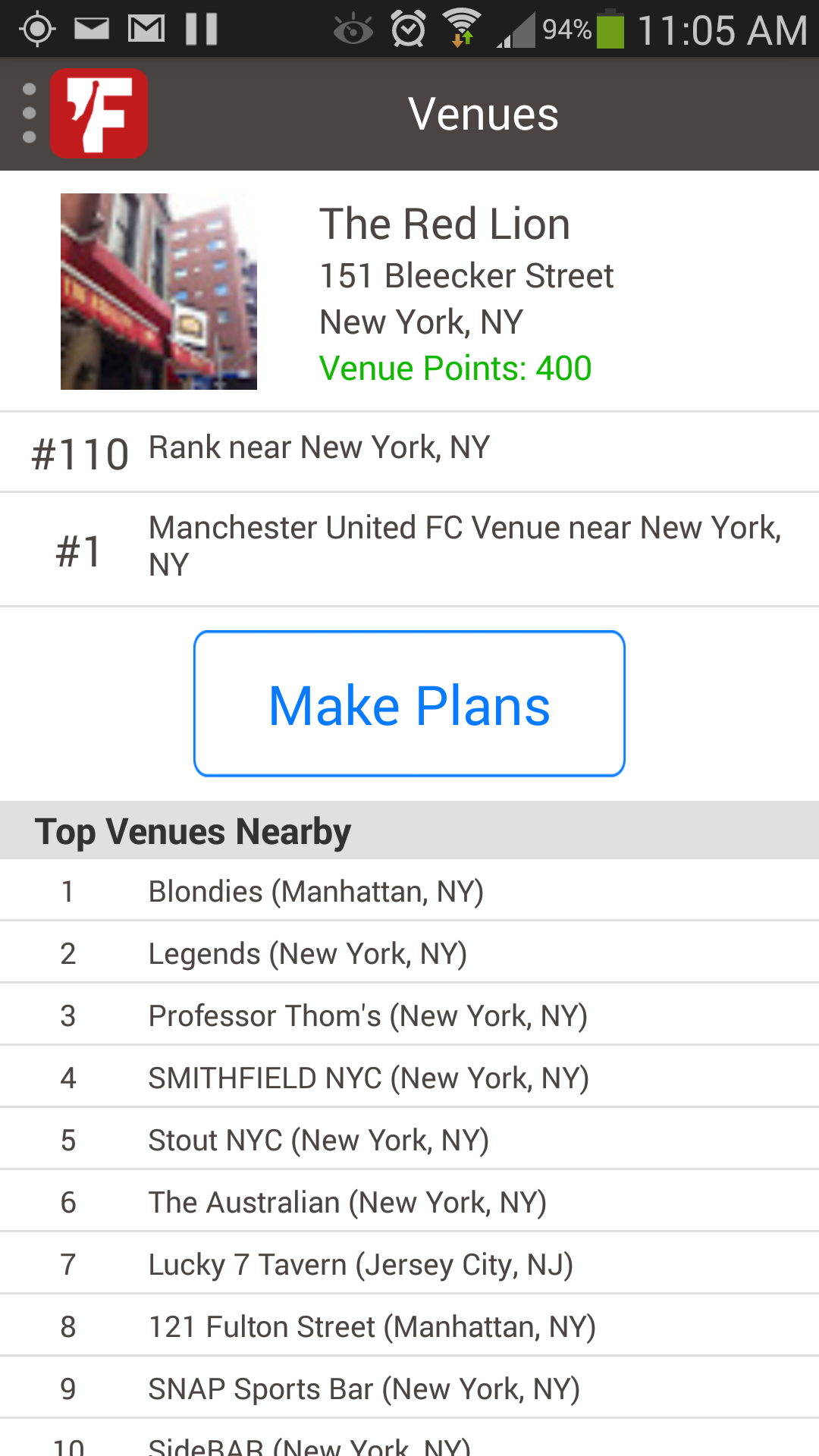Open 121 Fulton Street venue

pos(409,1326)
